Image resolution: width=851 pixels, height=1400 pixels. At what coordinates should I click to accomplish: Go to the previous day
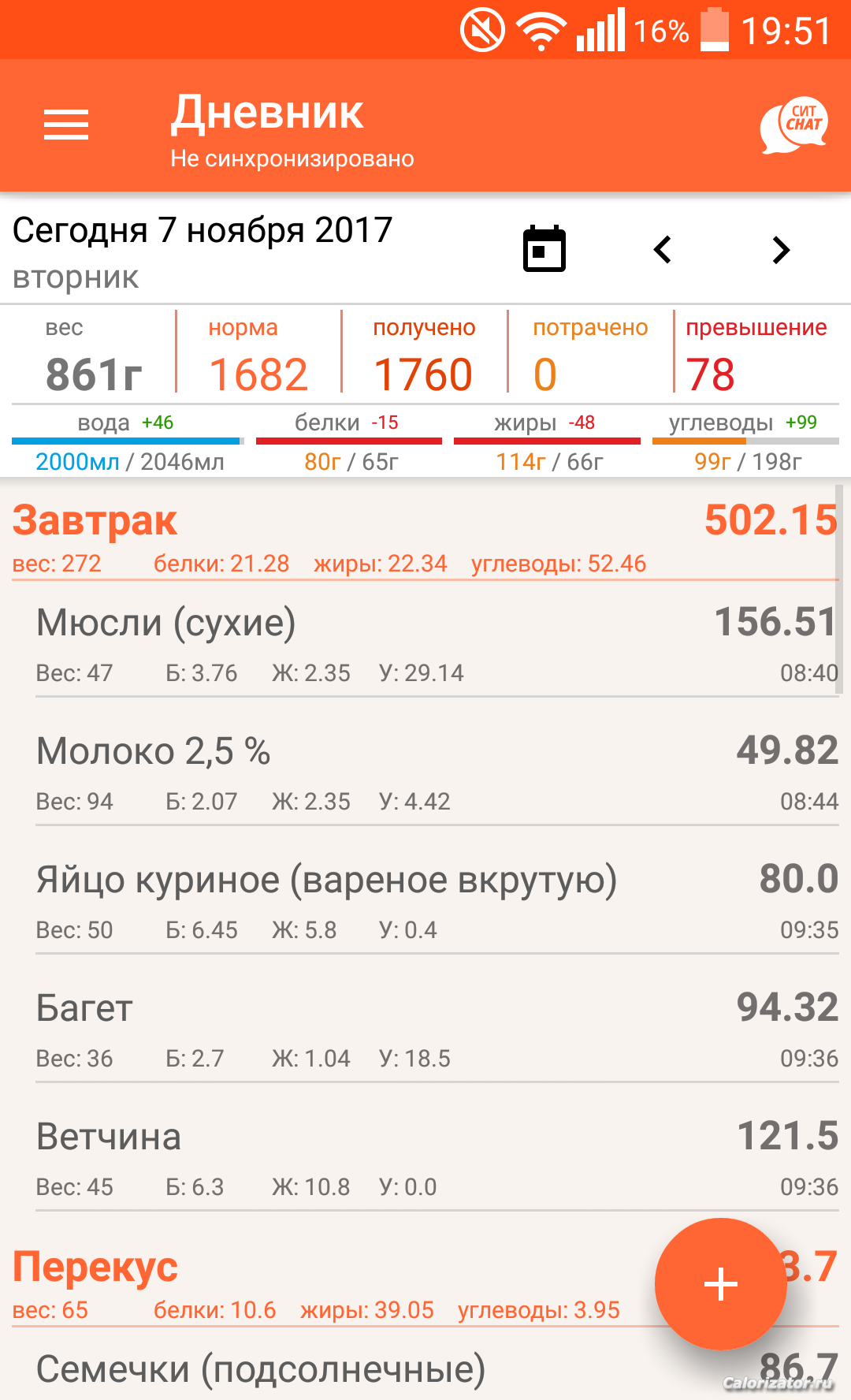tap(663, 250)
